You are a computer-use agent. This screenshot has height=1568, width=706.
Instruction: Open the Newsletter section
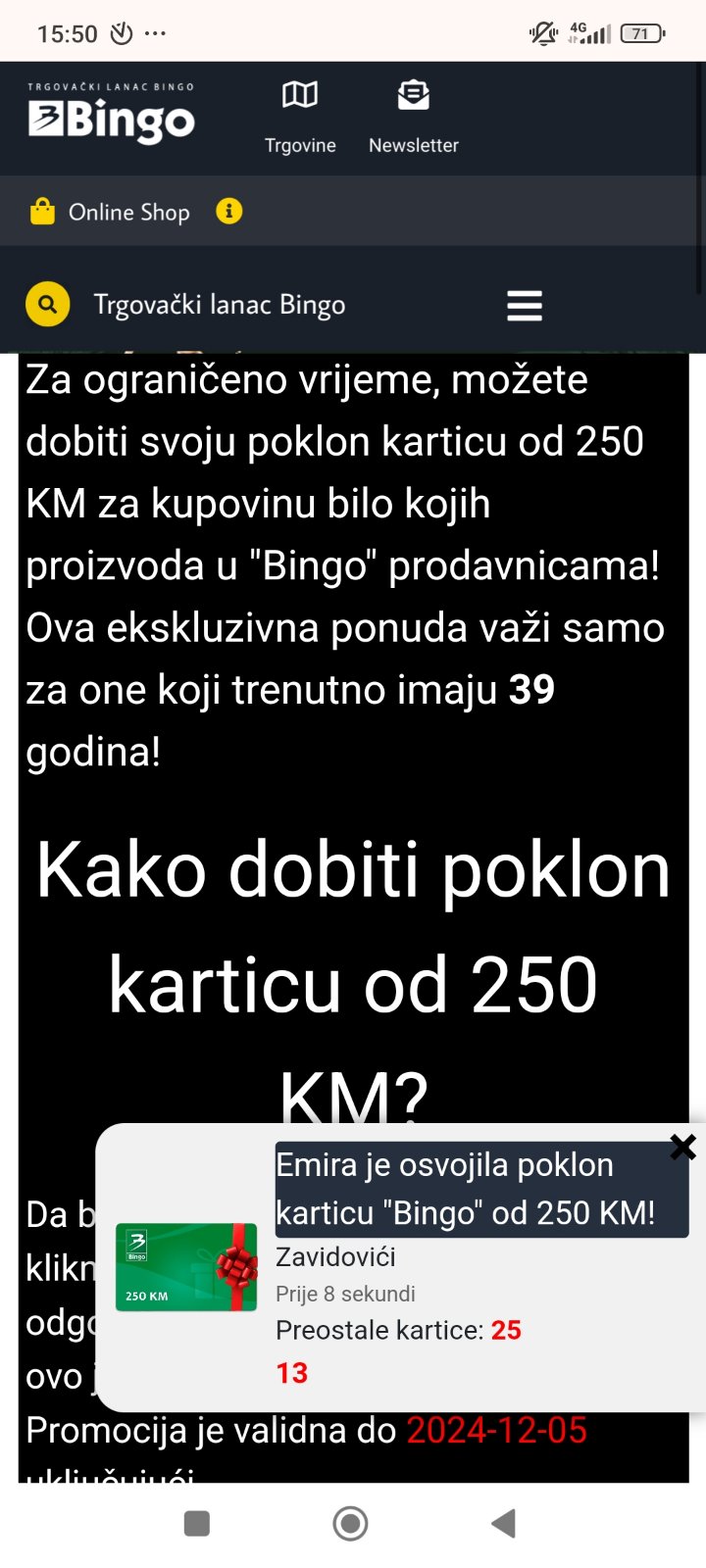(x=413, y=118)
